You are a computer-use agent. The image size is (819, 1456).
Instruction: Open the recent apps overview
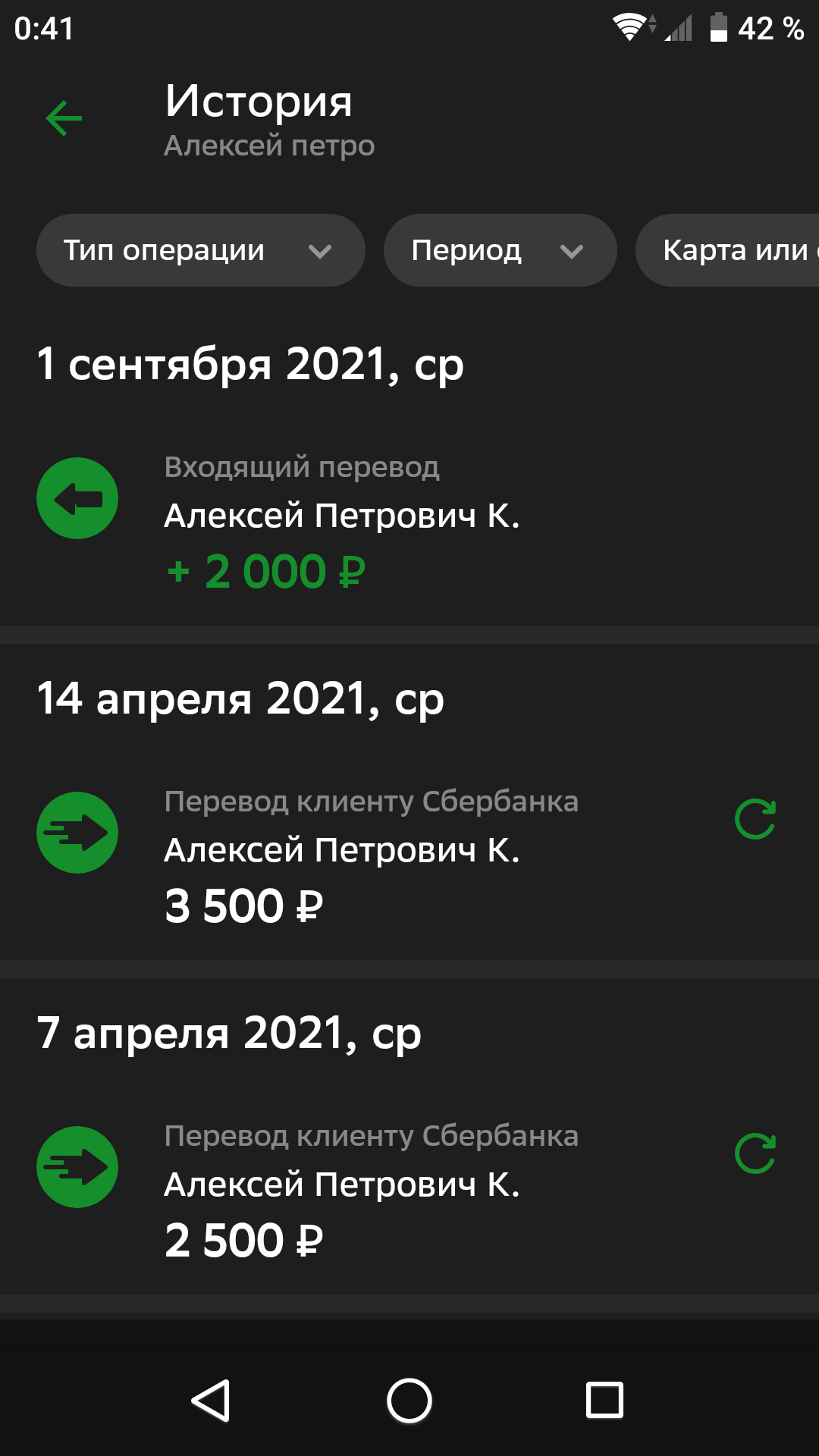pyautogui.click(x=604, y=1400)
